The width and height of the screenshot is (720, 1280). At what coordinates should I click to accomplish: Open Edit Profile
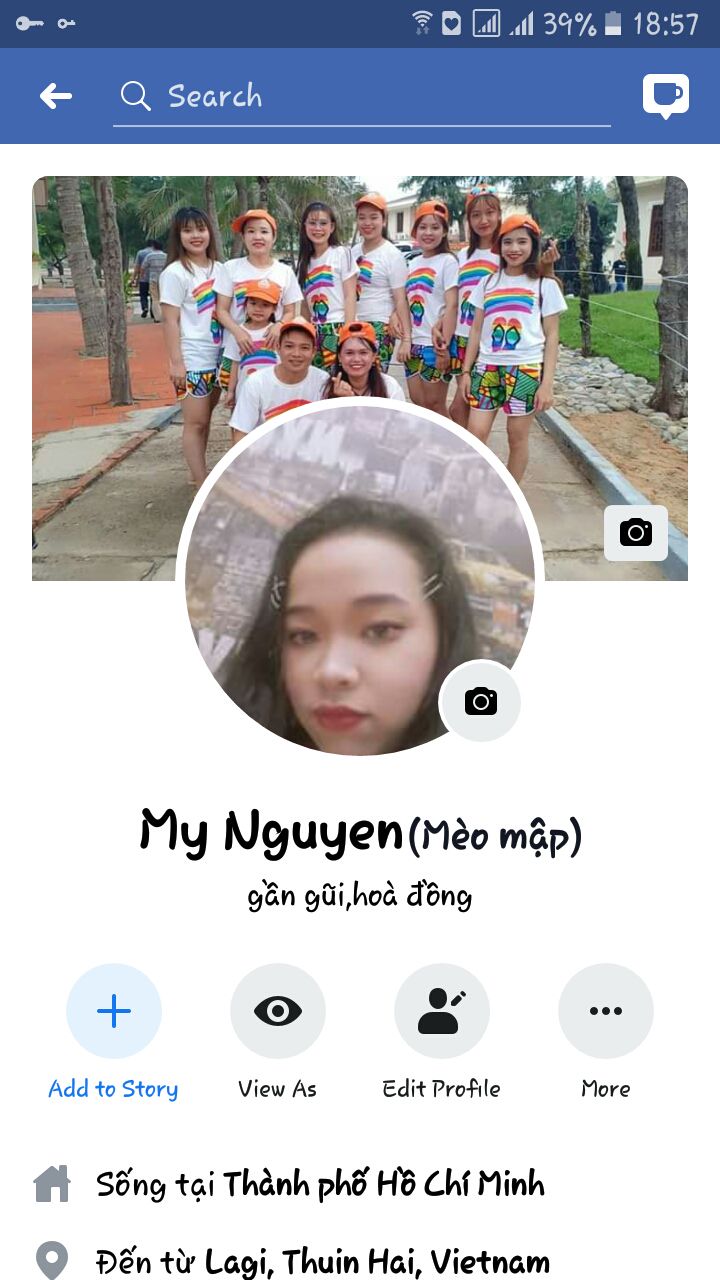tap(442, 1012)
